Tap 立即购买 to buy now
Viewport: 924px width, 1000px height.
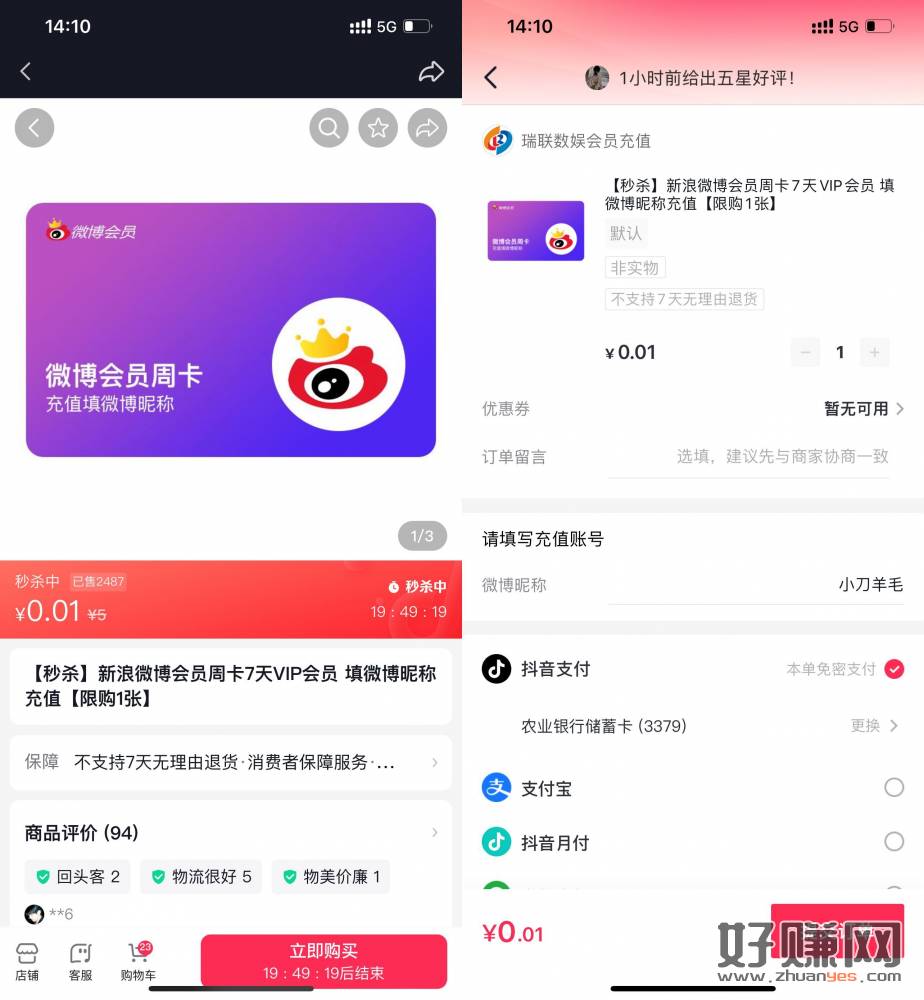click(324, 961)
